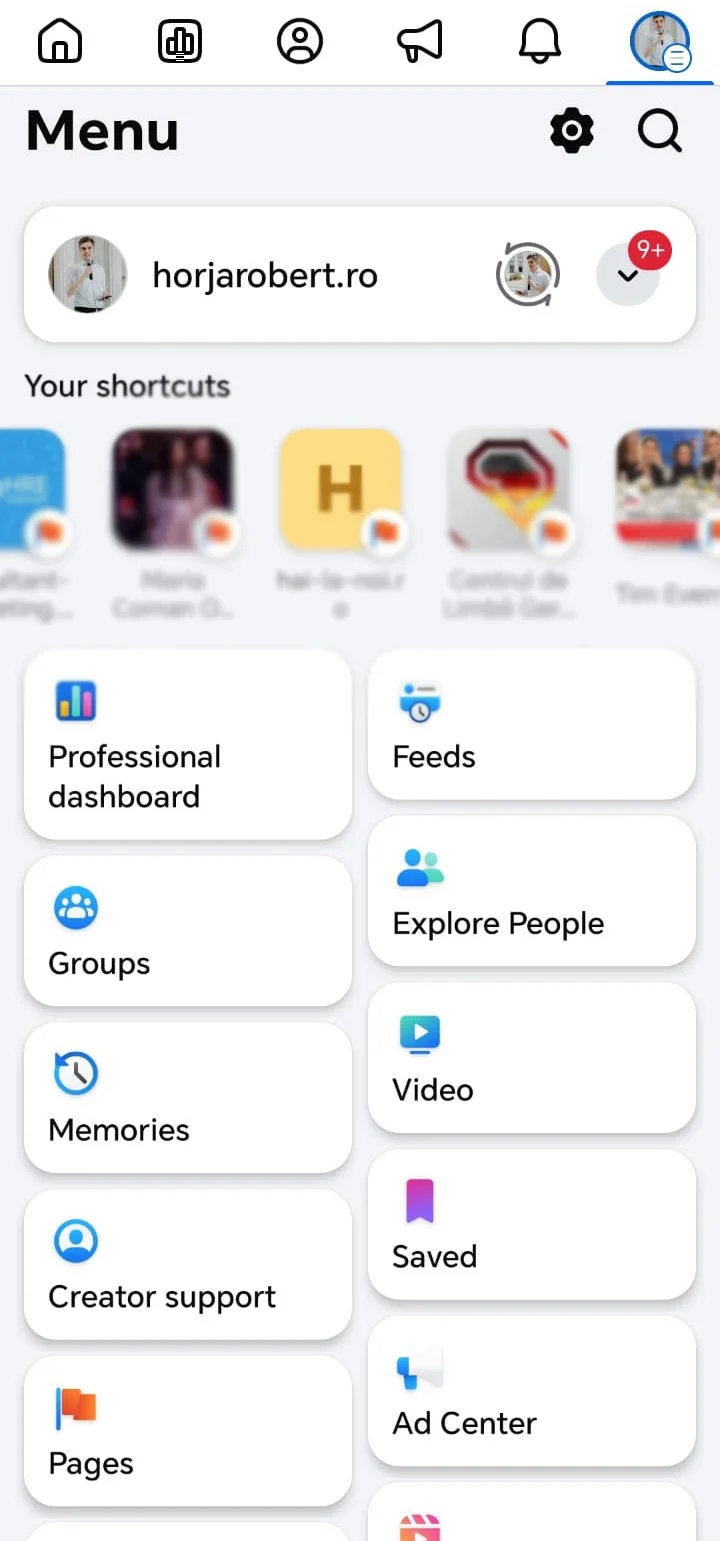This screenshot has height=1541, width=720.
Task: Open Creator support
Action: 188,1264
